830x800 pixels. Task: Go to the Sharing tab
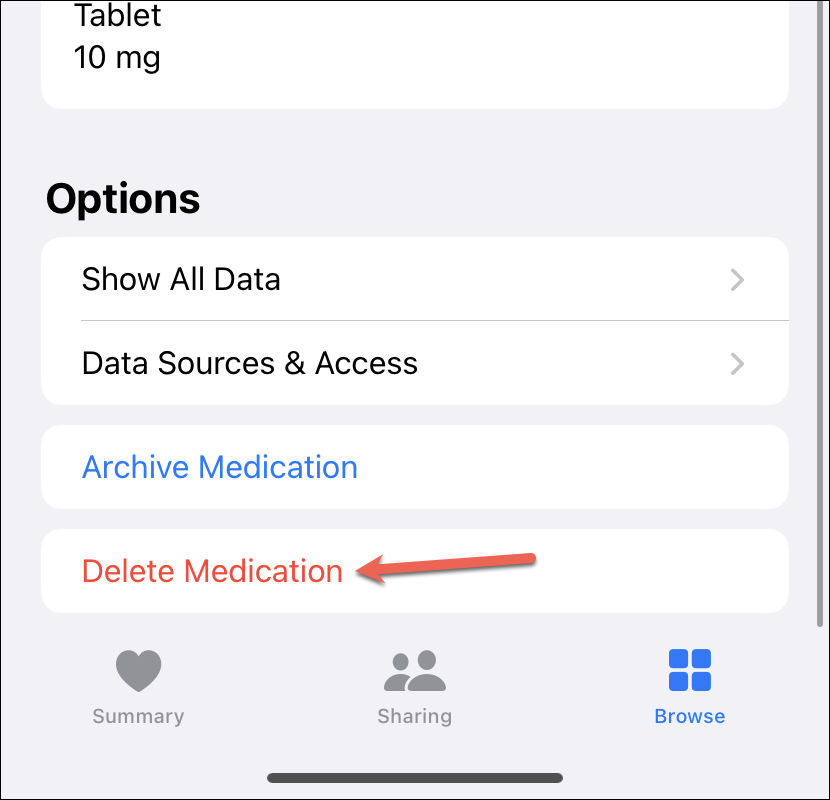point(414,687)
